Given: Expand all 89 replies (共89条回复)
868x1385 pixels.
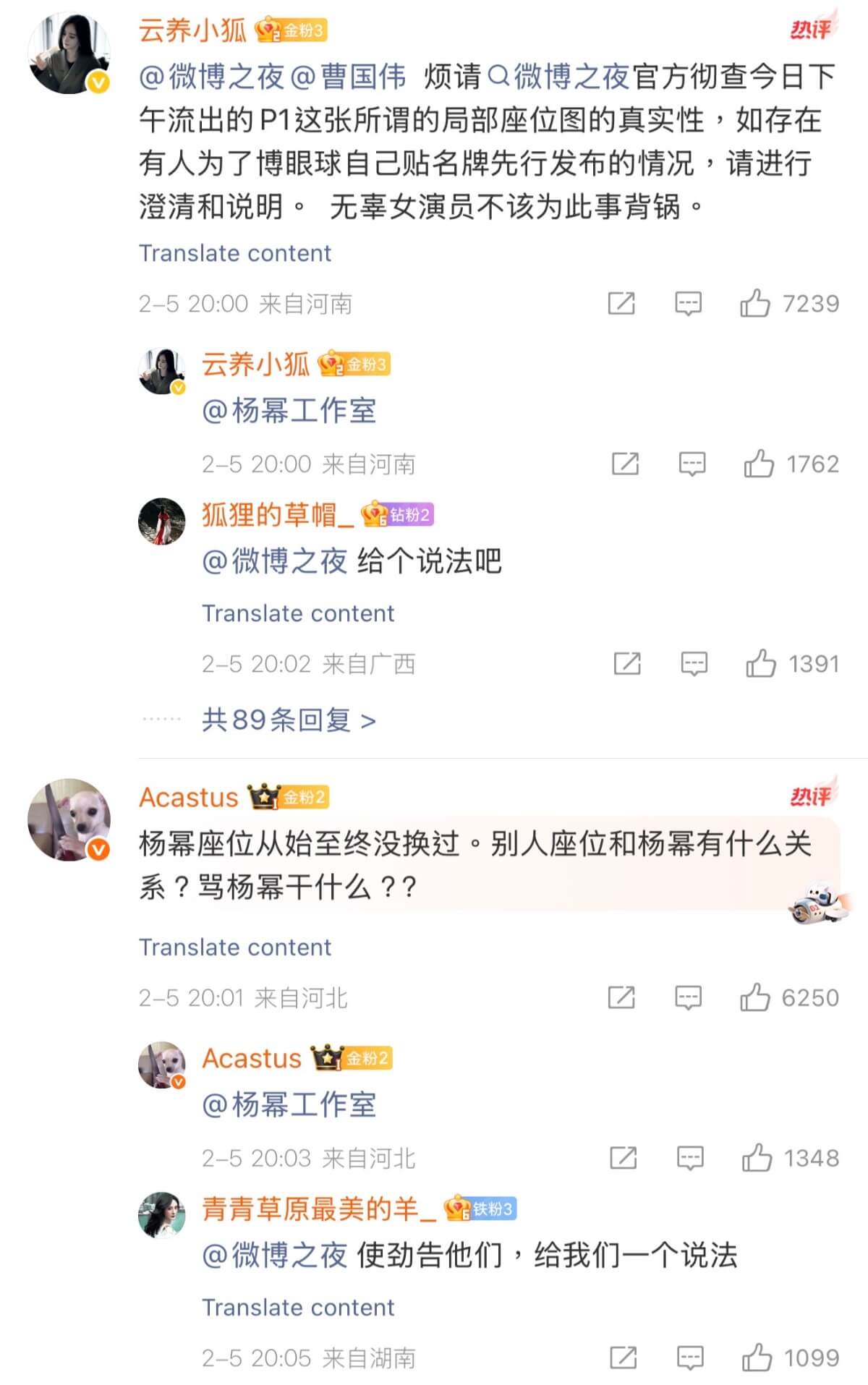Looking at the screenshot, I should pos(288,720).
